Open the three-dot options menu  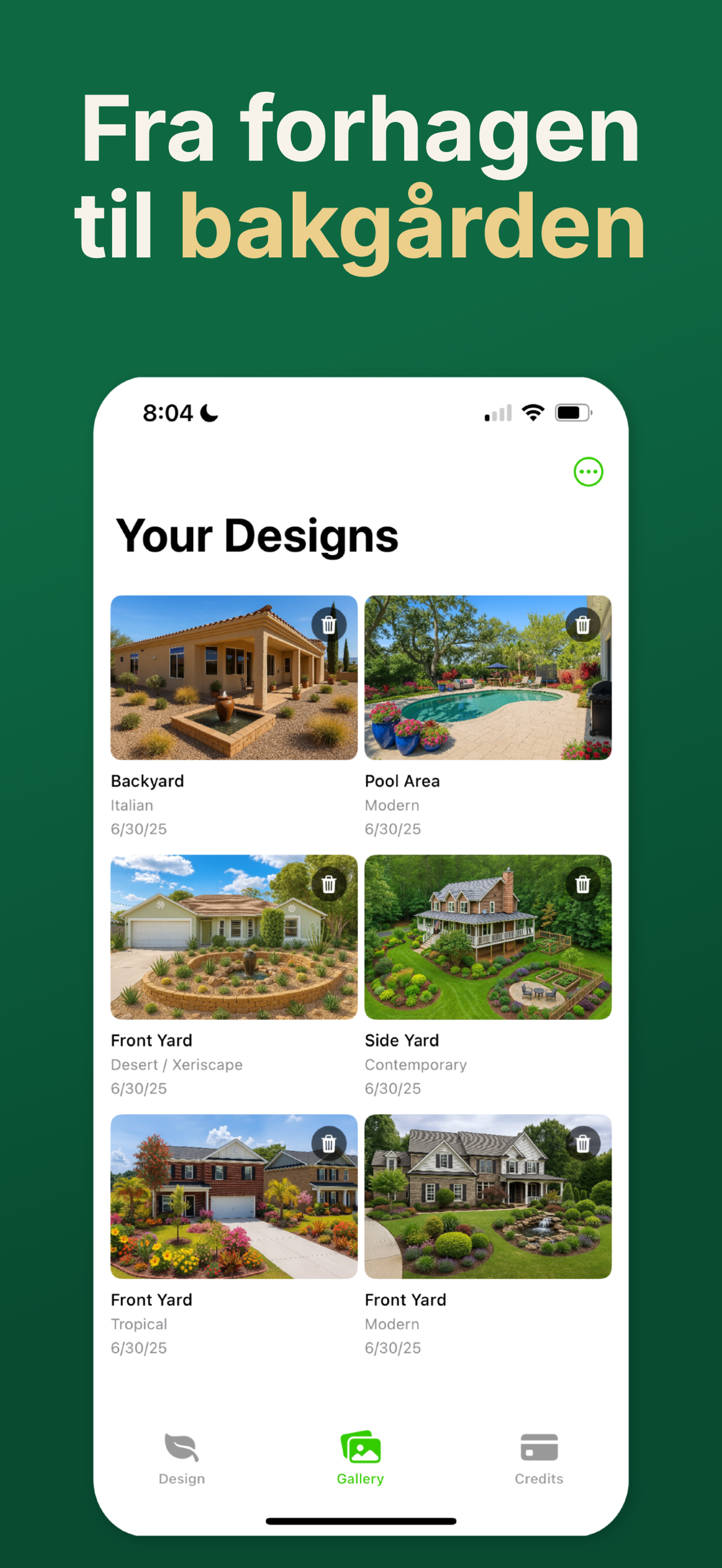(588, 470)
